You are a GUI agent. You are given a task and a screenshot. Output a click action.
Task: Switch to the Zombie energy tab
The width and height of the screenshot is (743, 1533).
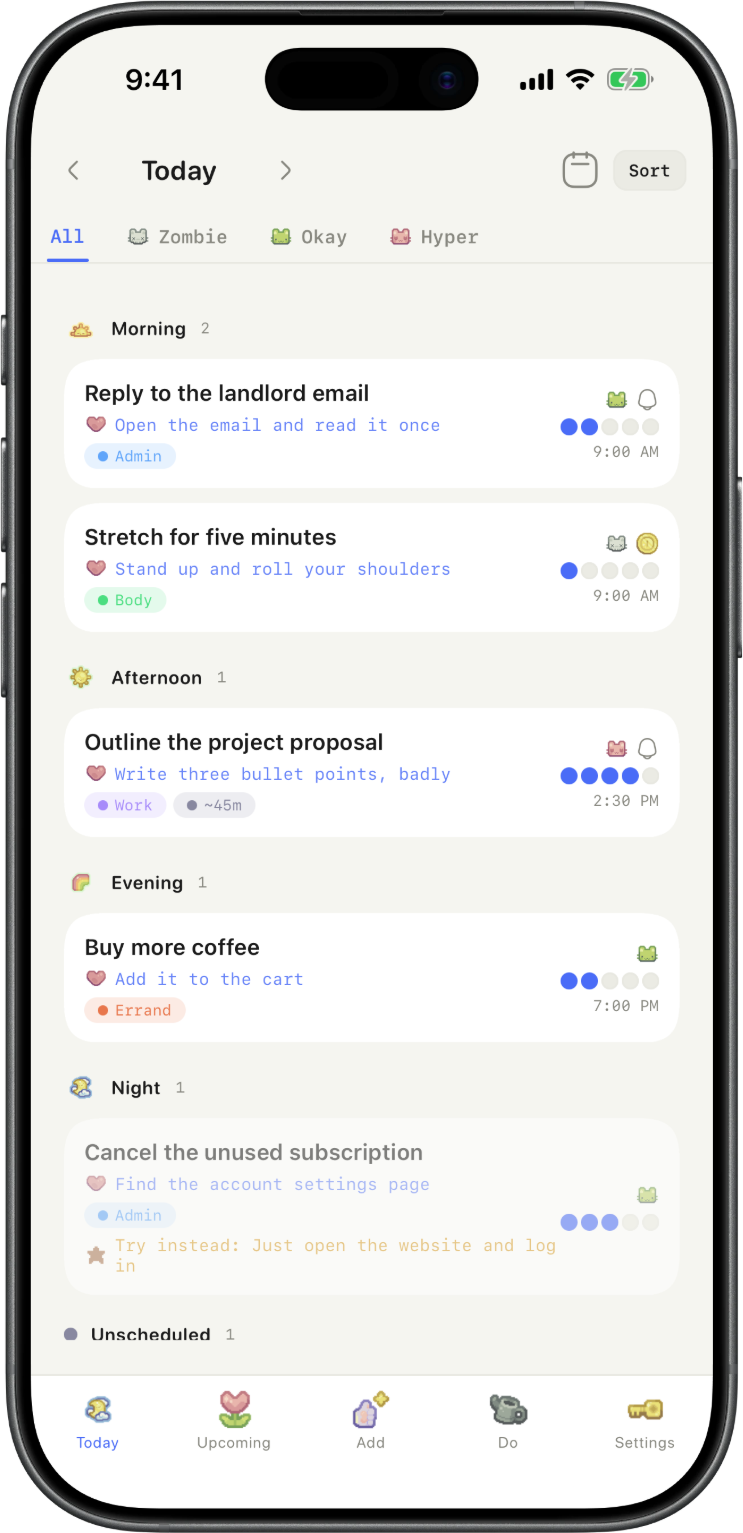[x=177, y=237]
